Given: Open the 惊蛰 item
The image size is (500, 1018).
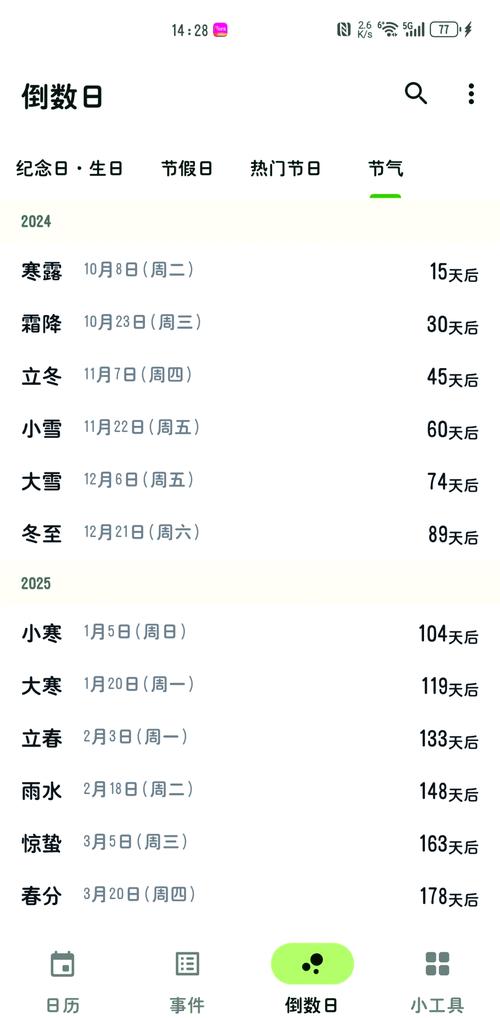Looking at the screenshot, I should 250,843.
